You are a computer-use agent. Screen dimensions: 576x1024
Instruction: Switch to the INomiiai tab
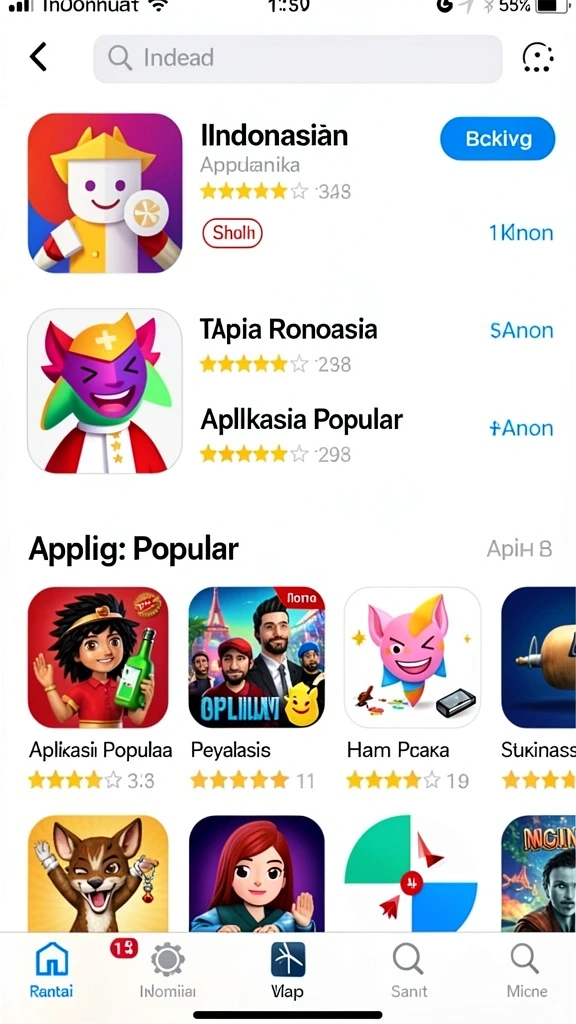168,971
